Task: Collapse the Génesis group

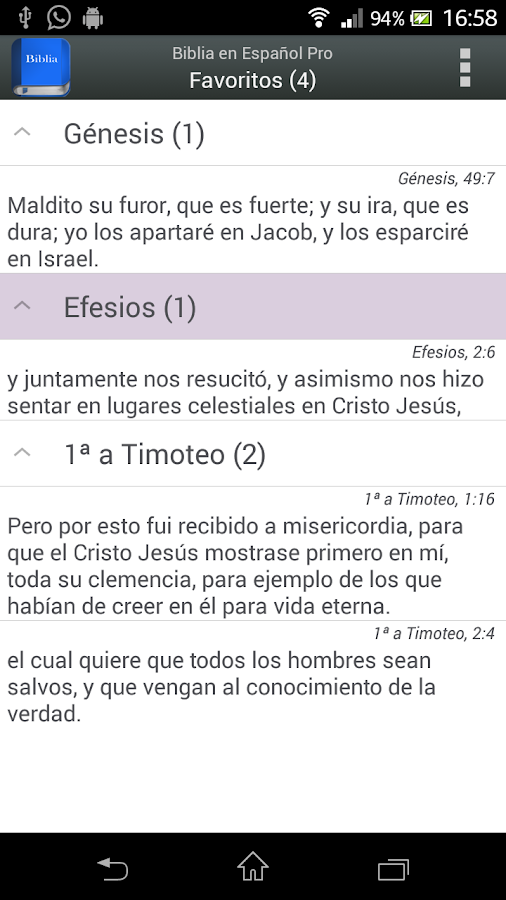Action: pyautogui.click(x=253, y=133)
